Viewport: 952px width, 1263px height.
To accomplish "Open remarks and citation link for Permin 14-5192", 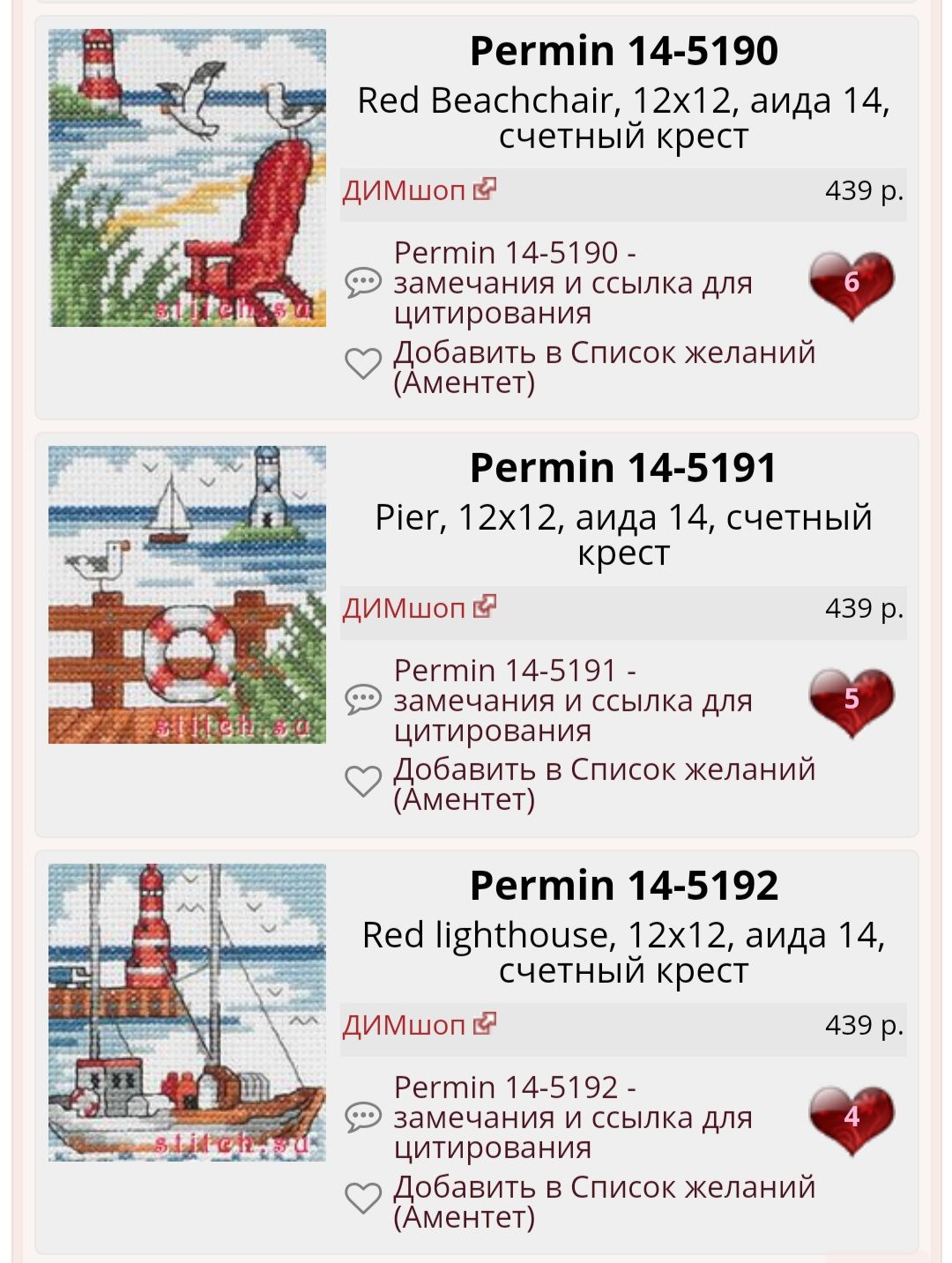I will pyautogui.click(x=572, y=1118).
